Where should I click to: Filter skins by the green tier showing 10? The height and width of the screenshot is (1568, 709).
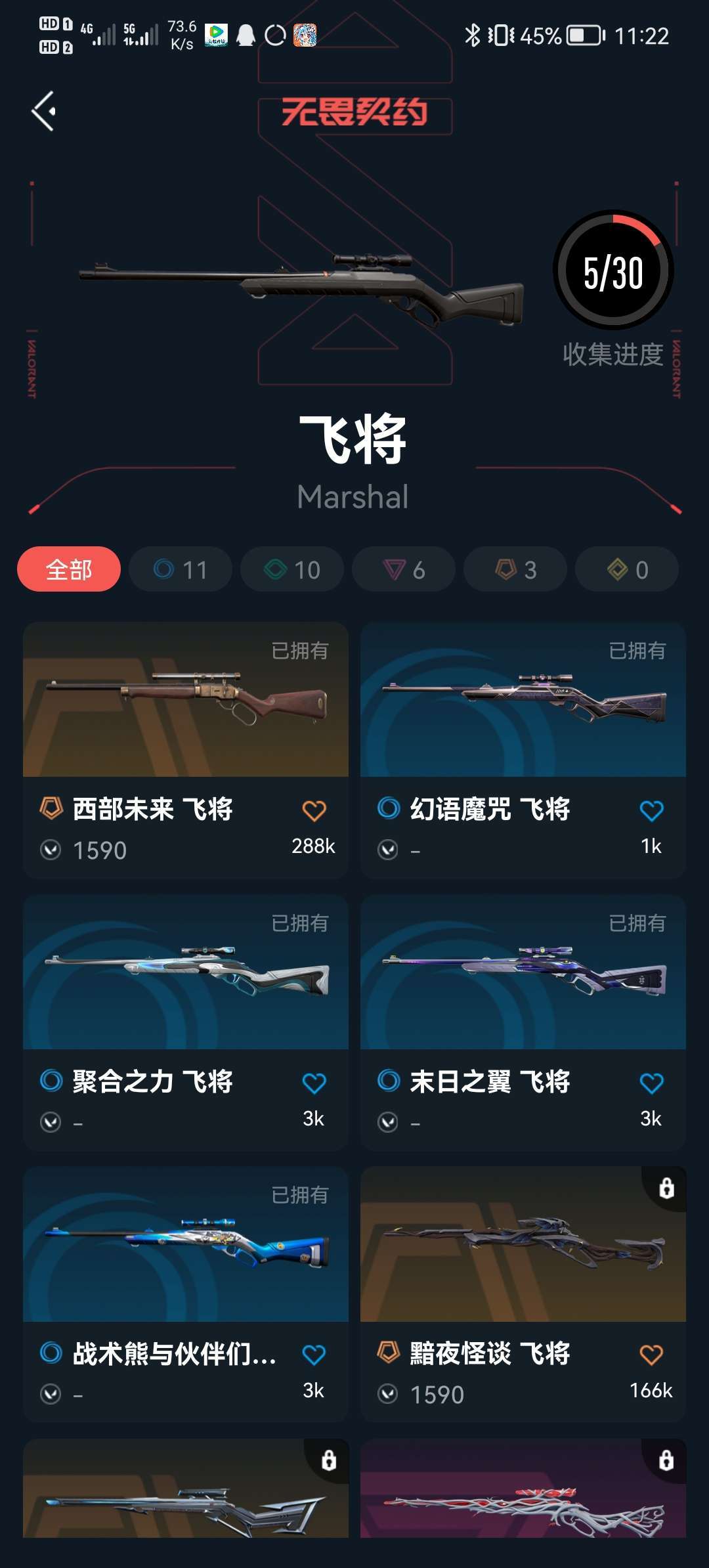click(292, 569)
